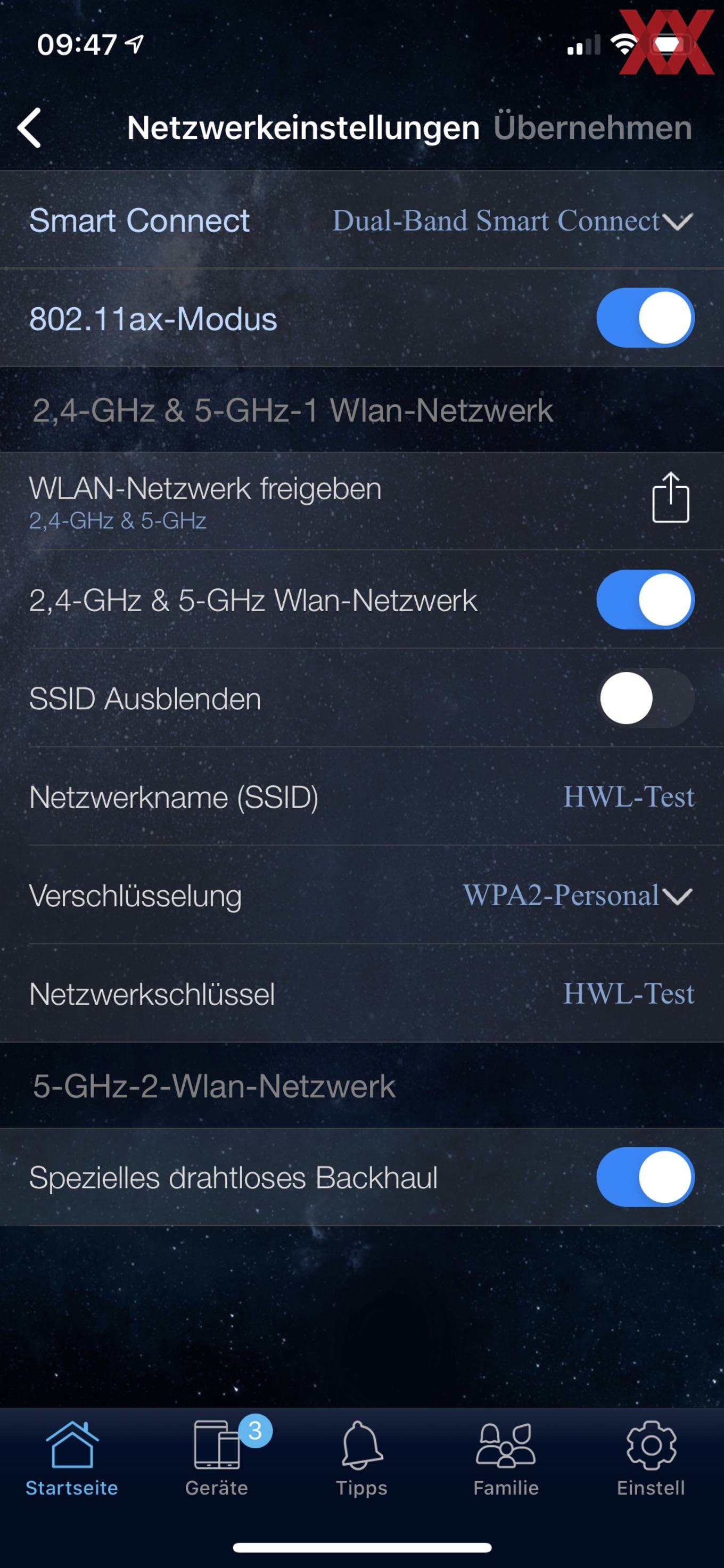Viewport: 724px width, 1568px height.
Task: Switch to the Startseite tab
Action: coord(72,1459)
